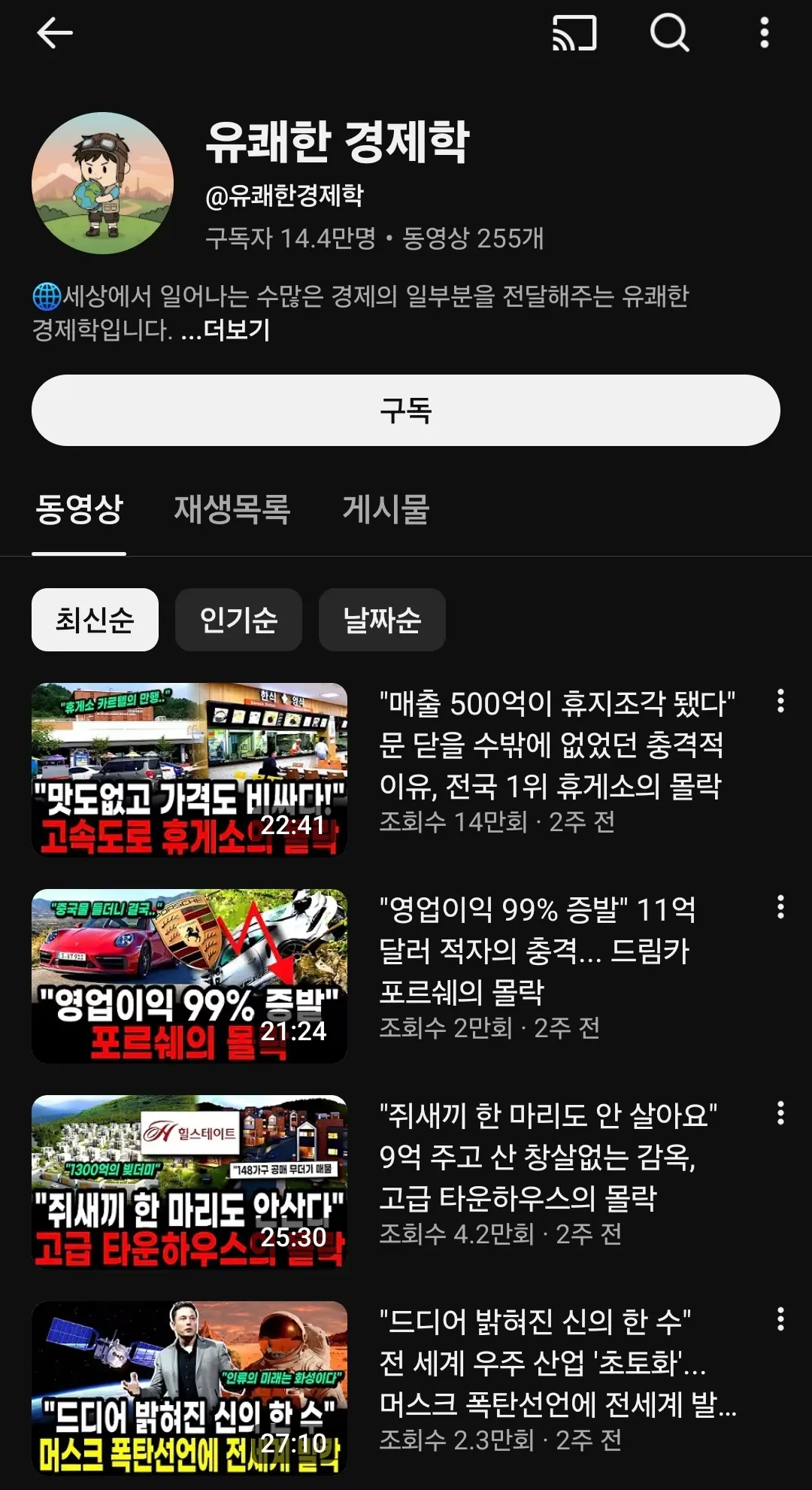Open the overflow menu at top right
The image size is (812, 1490).
pyautogui.click(x=765, y=33)
